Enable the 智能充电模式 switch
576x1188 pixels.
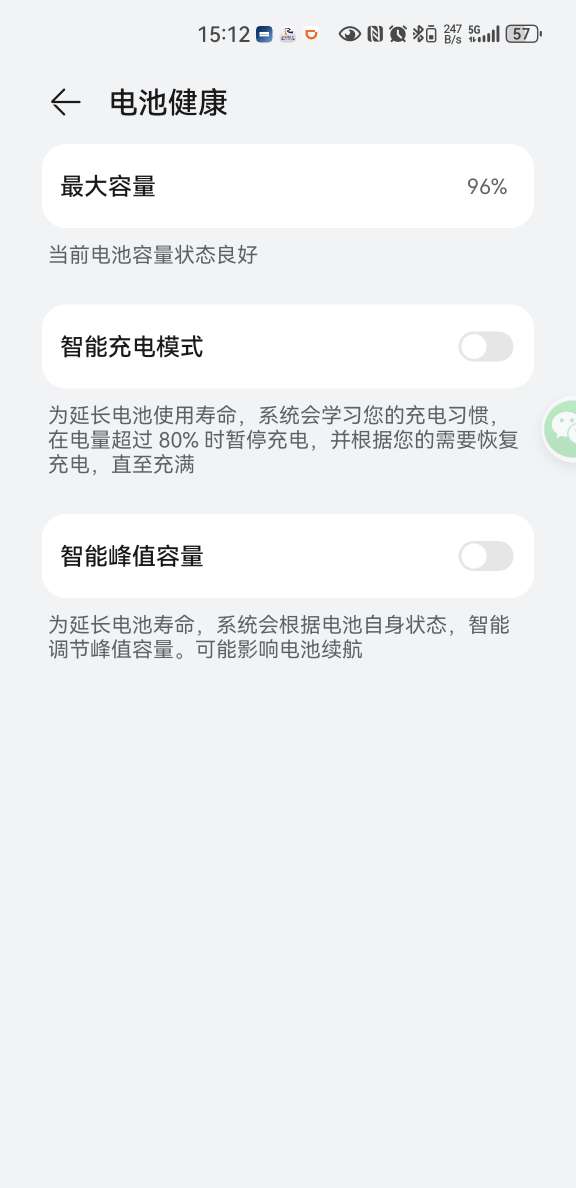(486, 347)
